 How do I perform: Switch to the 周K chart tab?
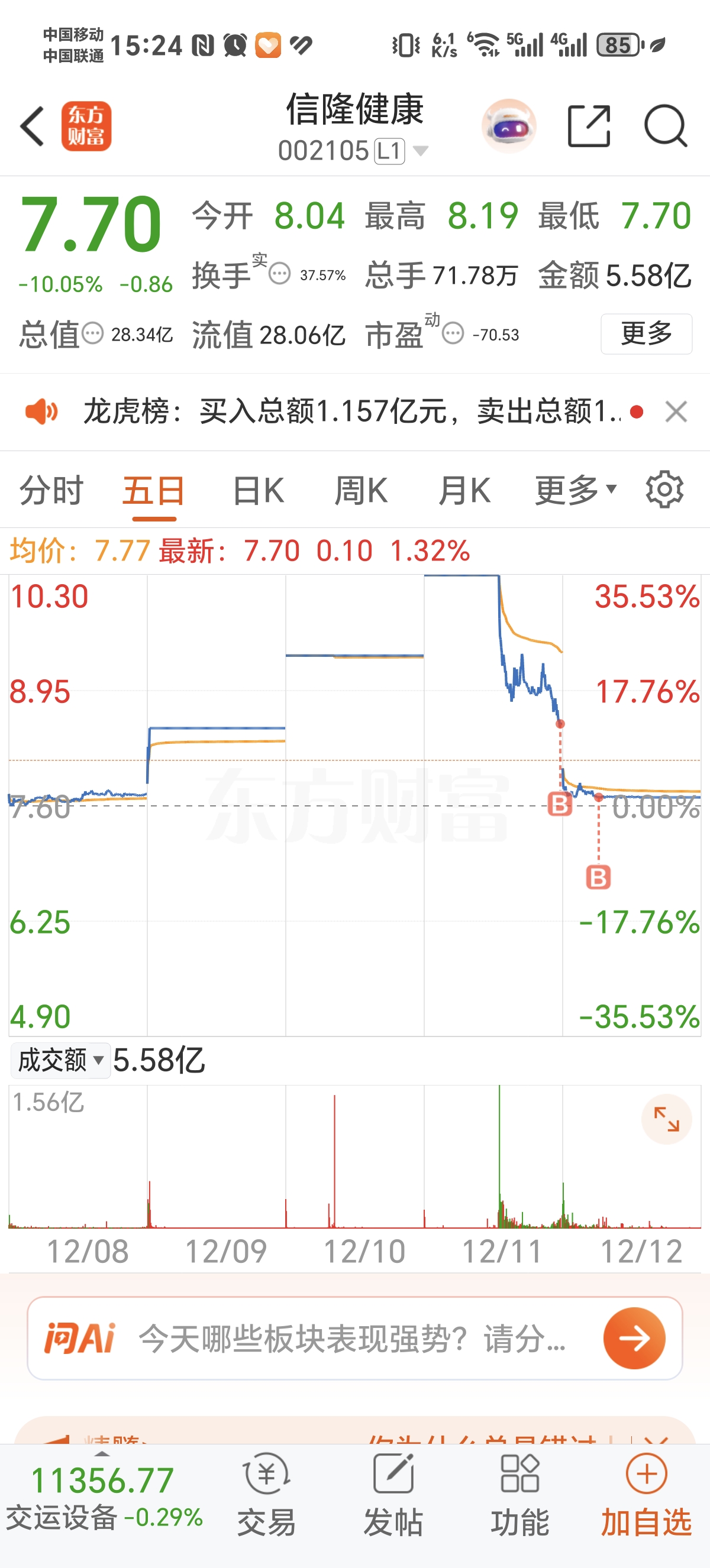click(x=361, y=491)
